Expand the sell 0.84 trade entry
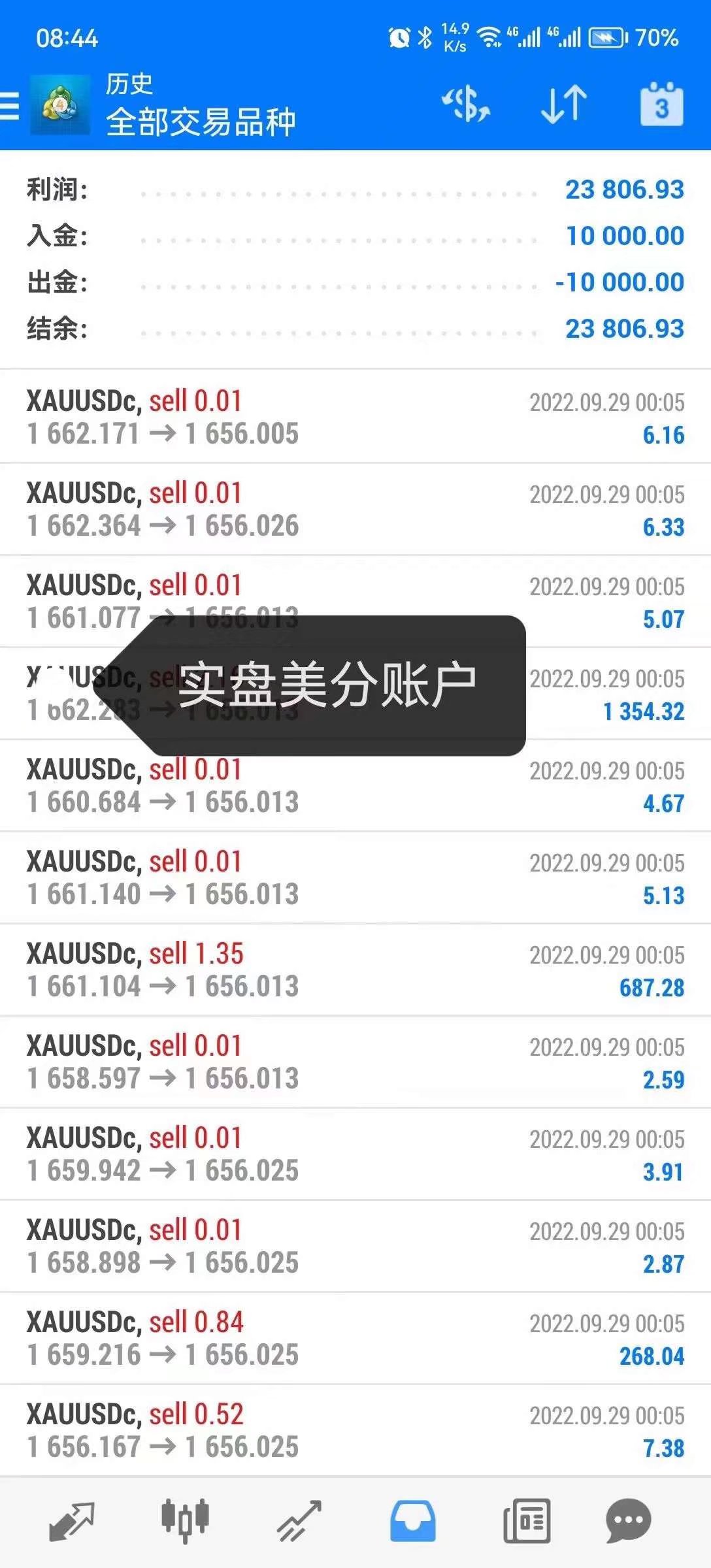 coord(355,1336)
